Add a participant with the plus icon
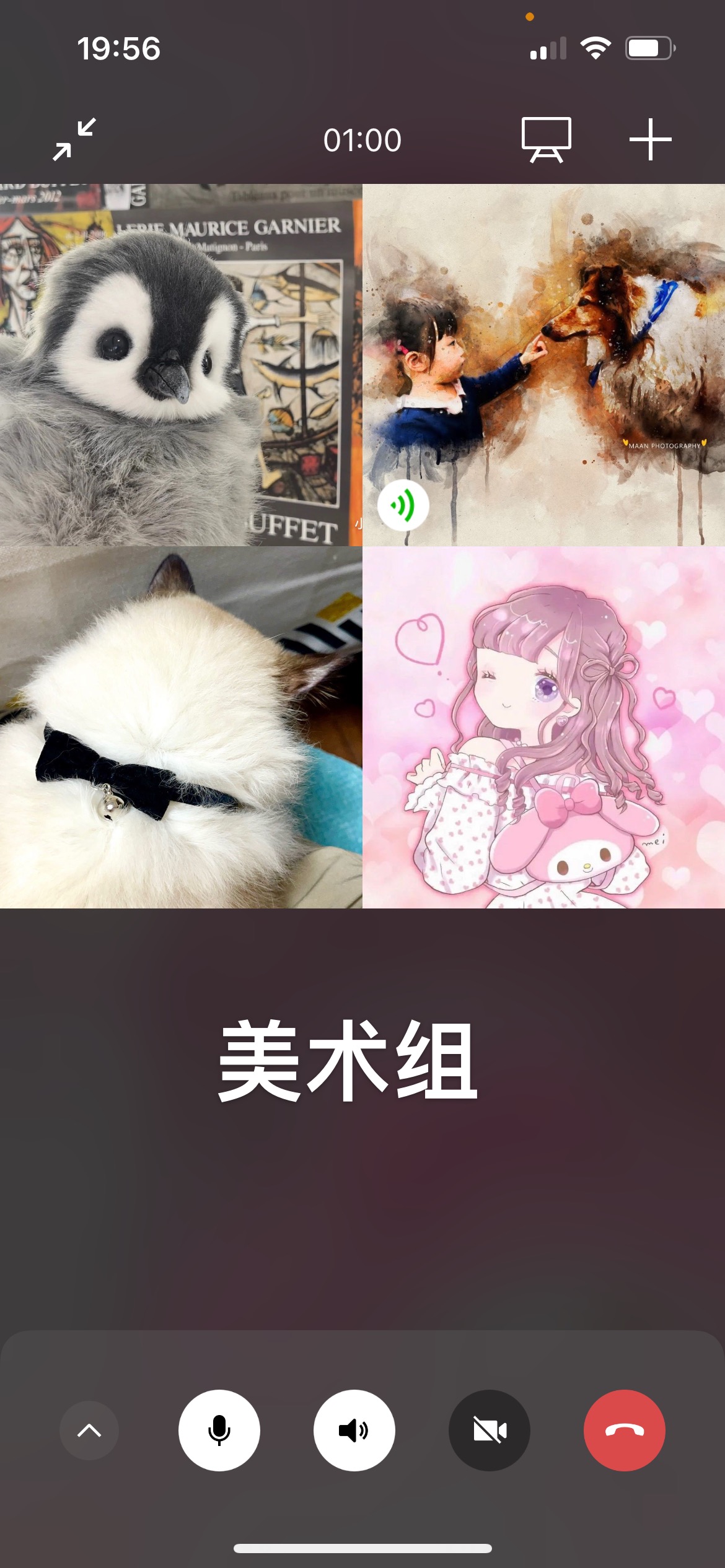 [650, 139]
